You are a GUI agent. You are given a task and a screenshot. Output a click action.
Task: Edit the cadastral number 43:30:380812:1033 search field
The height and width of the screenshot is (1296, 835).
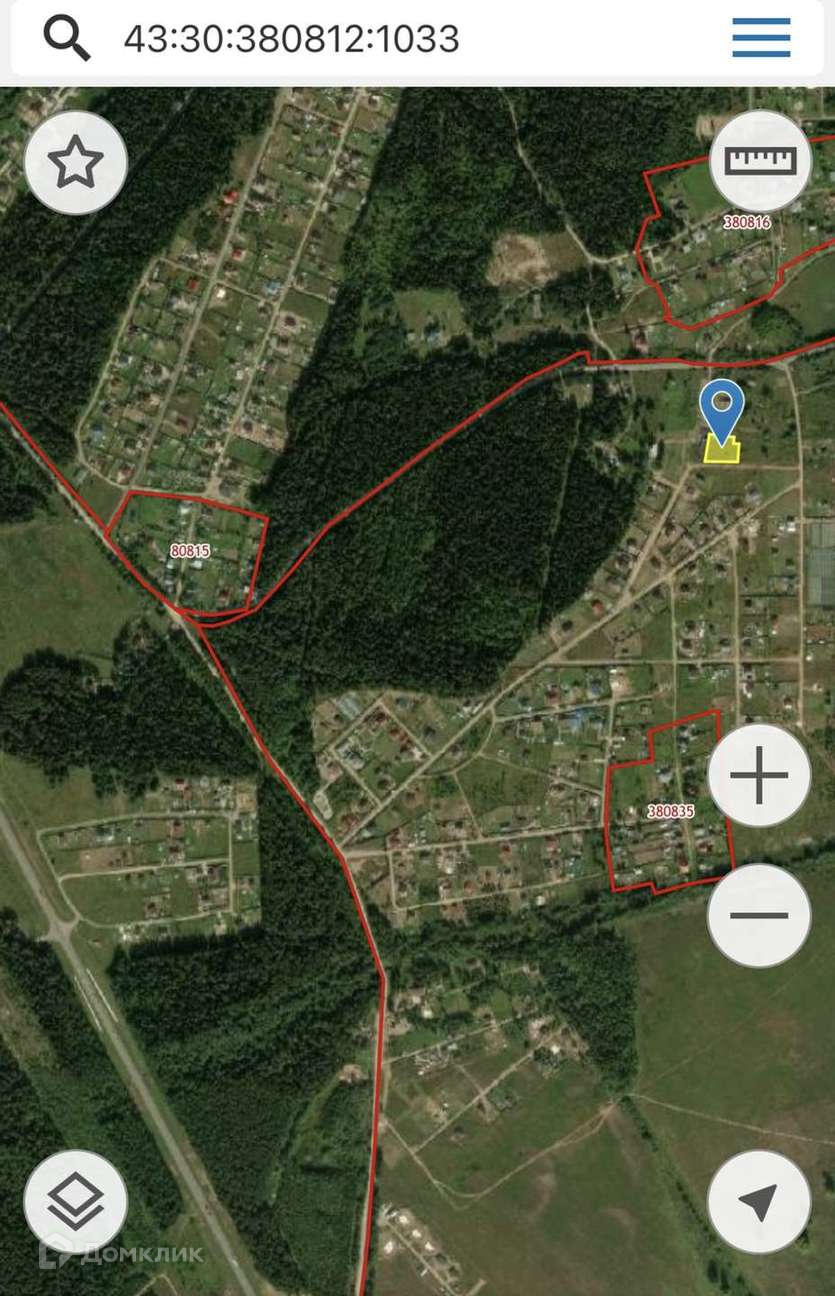292,39
